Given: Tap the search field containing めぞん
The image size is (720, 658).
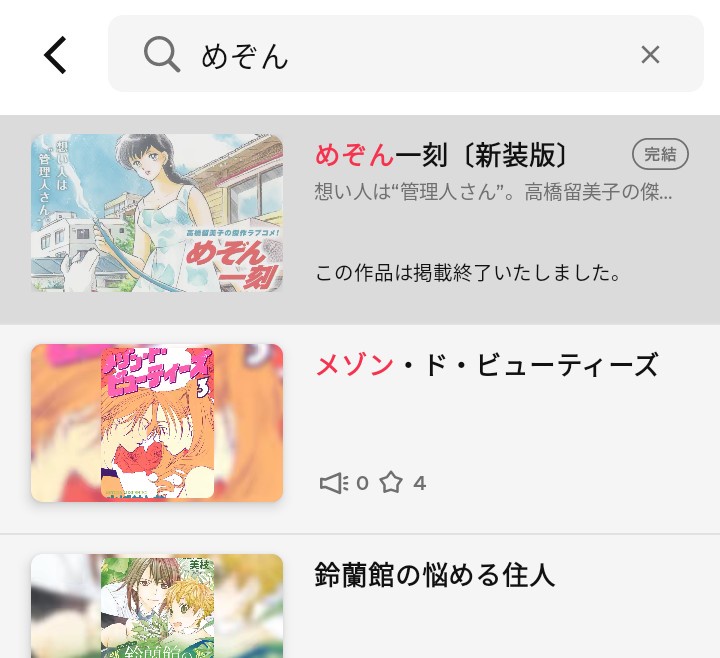Looking at the screenshot, I should (400, 54).
